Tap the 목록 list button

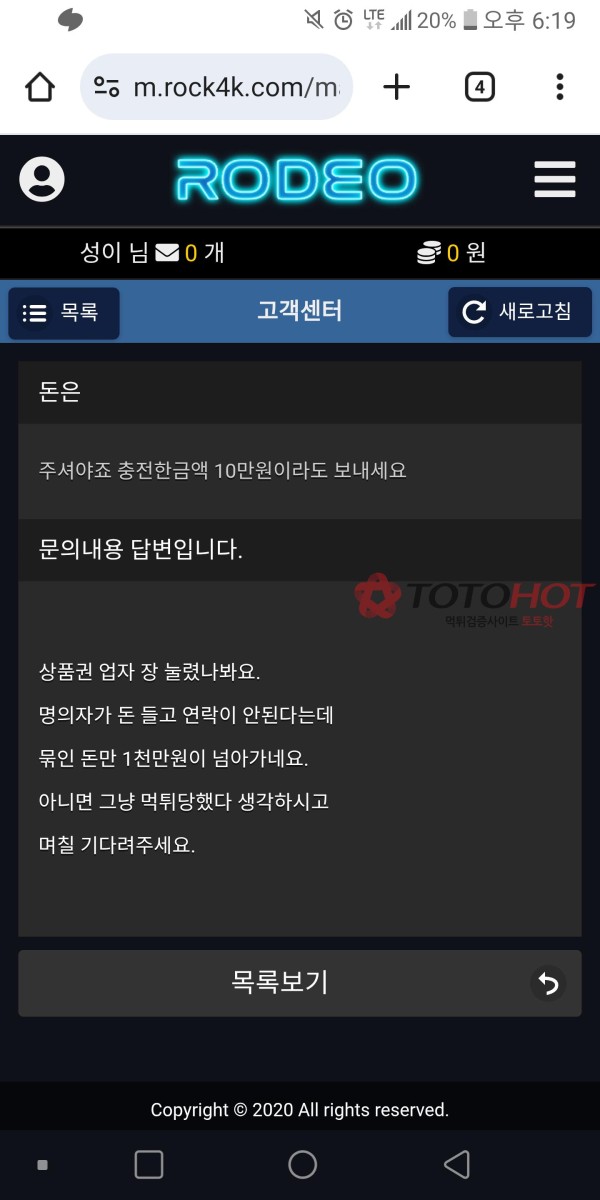point(64,313)
